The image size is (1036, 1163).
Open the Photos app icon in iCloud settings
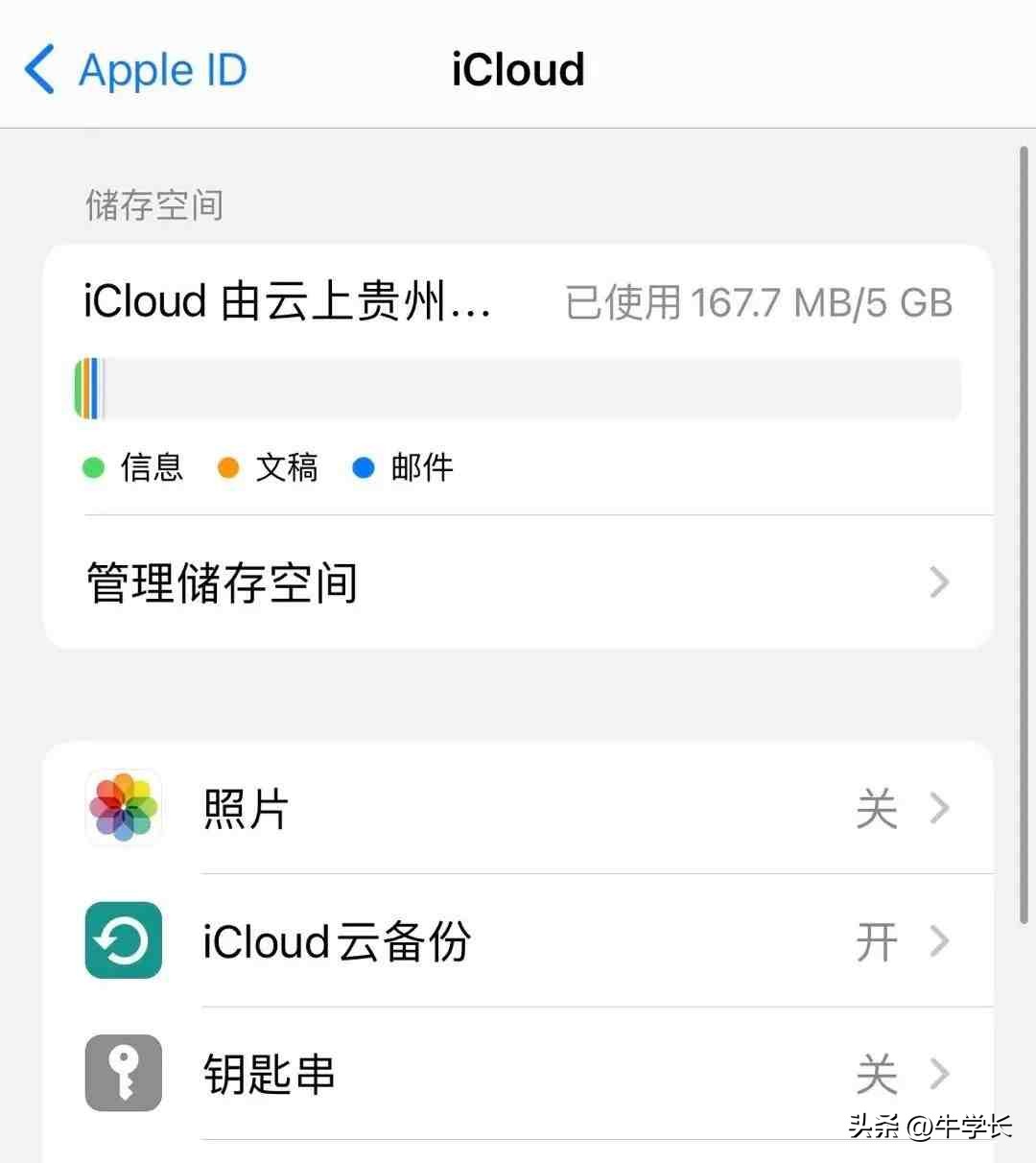[123, 809]
